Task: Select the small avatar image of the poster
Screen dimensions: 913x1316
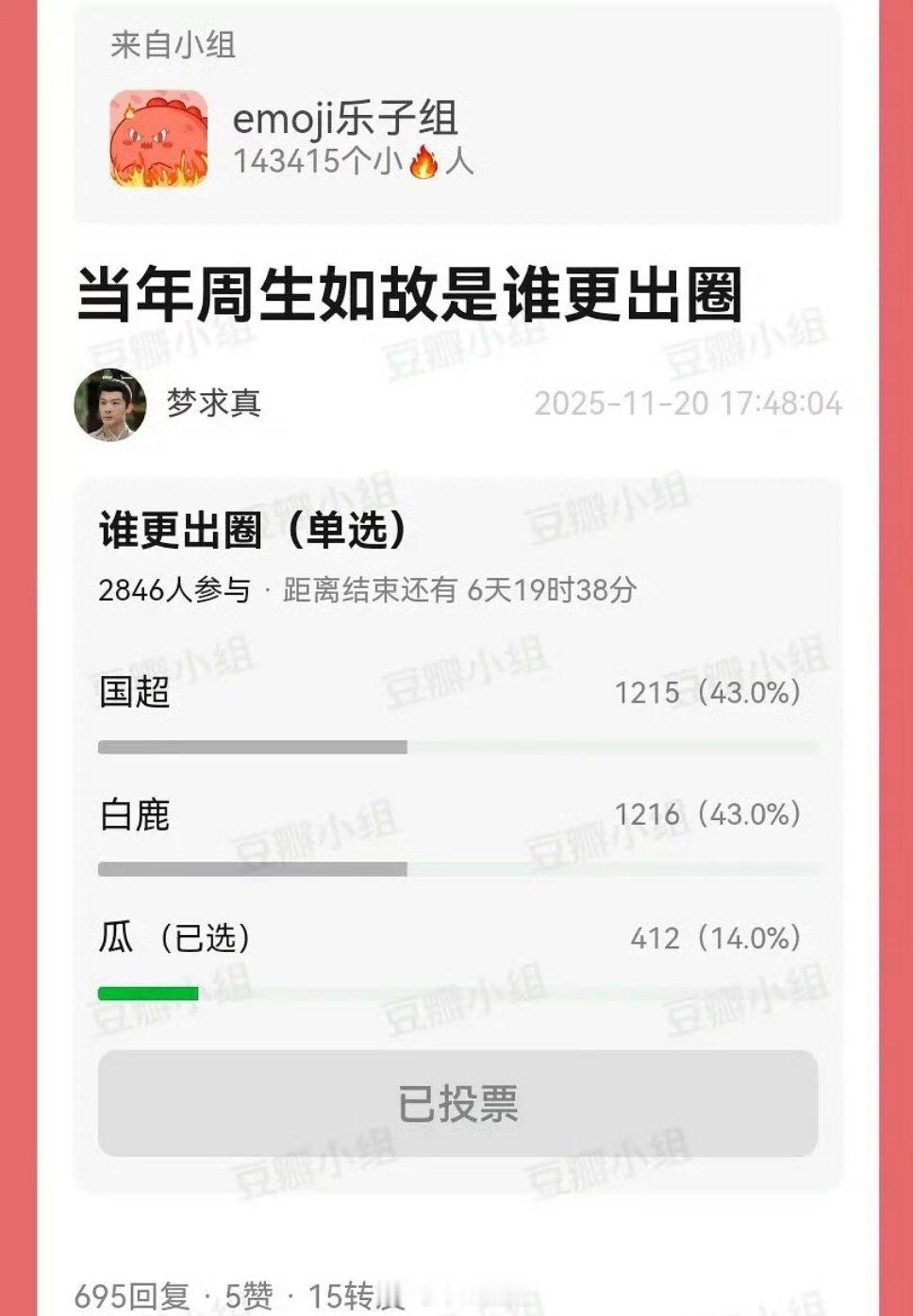Action: 112,403
